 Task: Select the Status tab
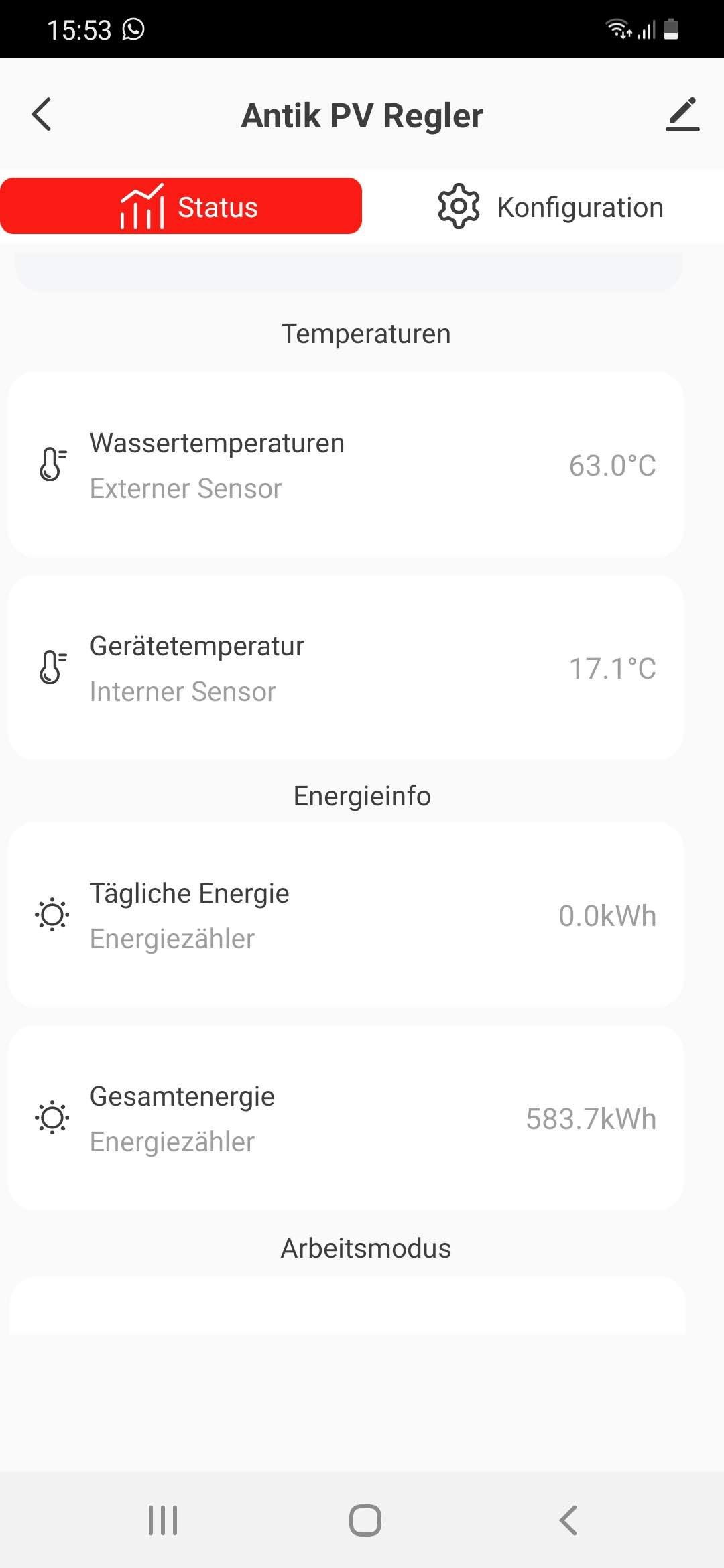click(x=181, y=206)
